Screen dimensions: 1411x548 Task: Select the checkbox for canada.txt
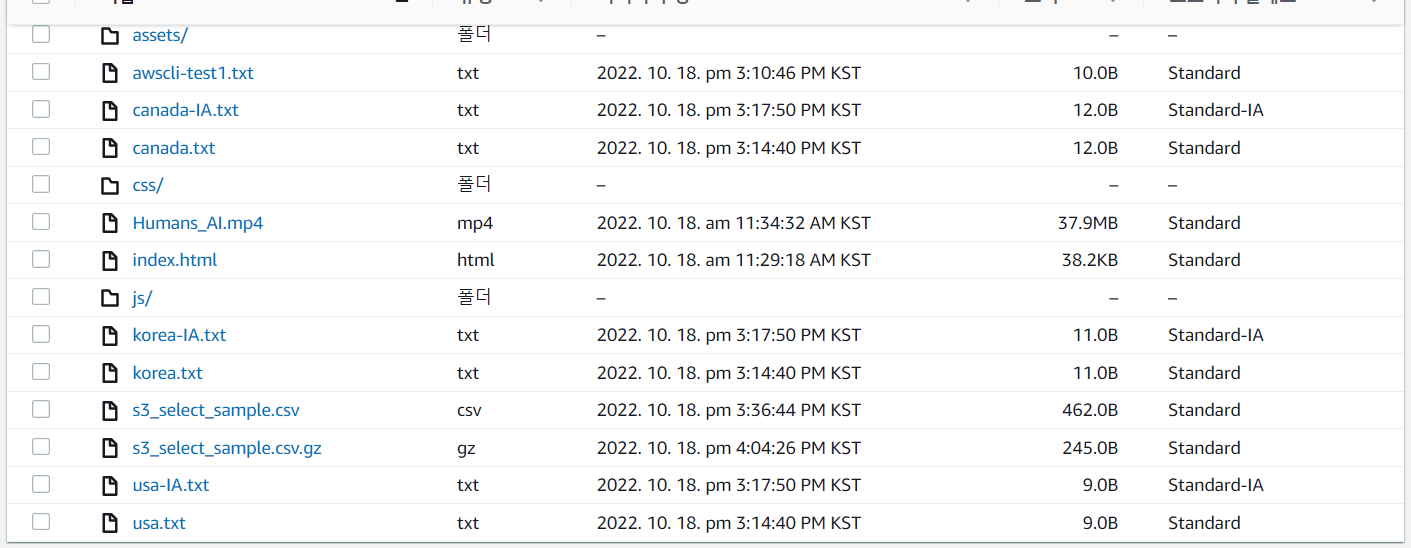41,147
